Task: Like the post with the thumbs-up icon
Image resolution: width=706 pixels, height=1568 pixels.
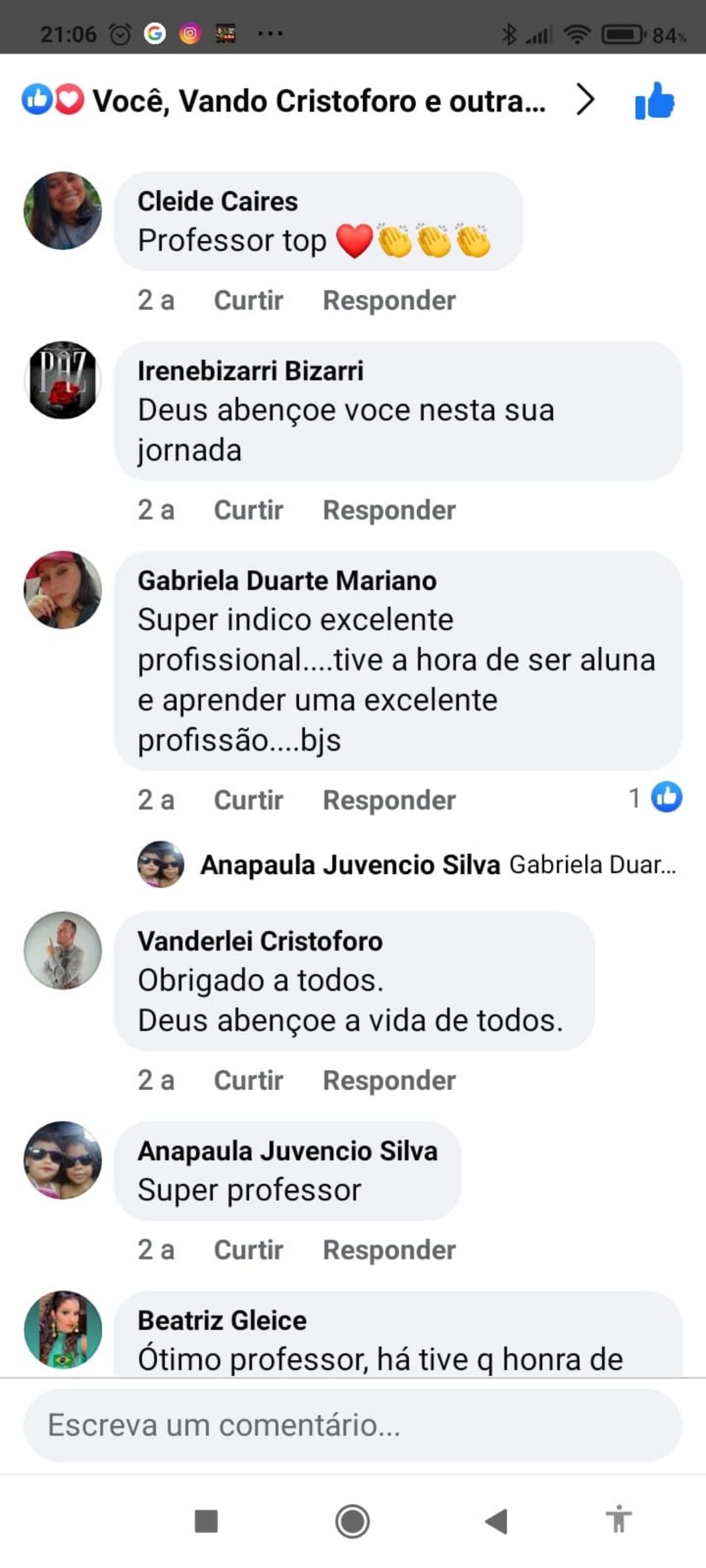Action: 654,102
